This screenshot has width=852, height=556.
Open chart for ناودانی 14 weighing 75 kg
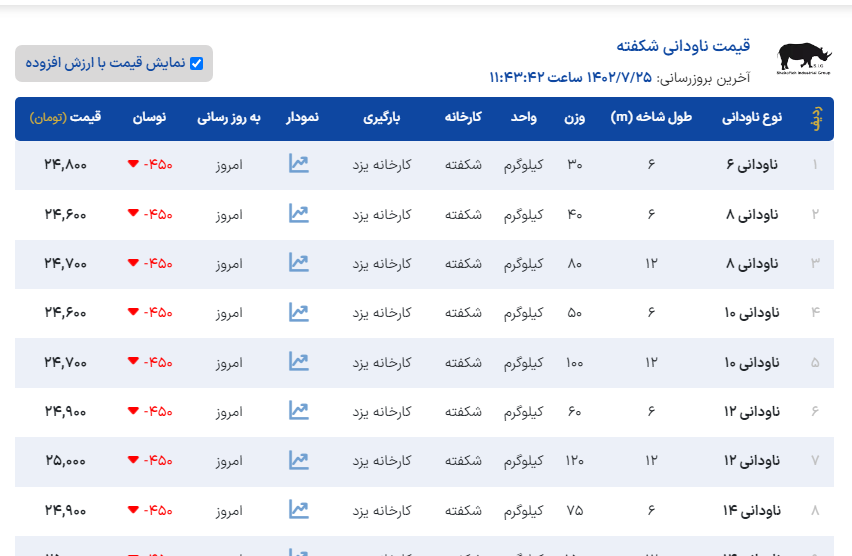point(298,509)
